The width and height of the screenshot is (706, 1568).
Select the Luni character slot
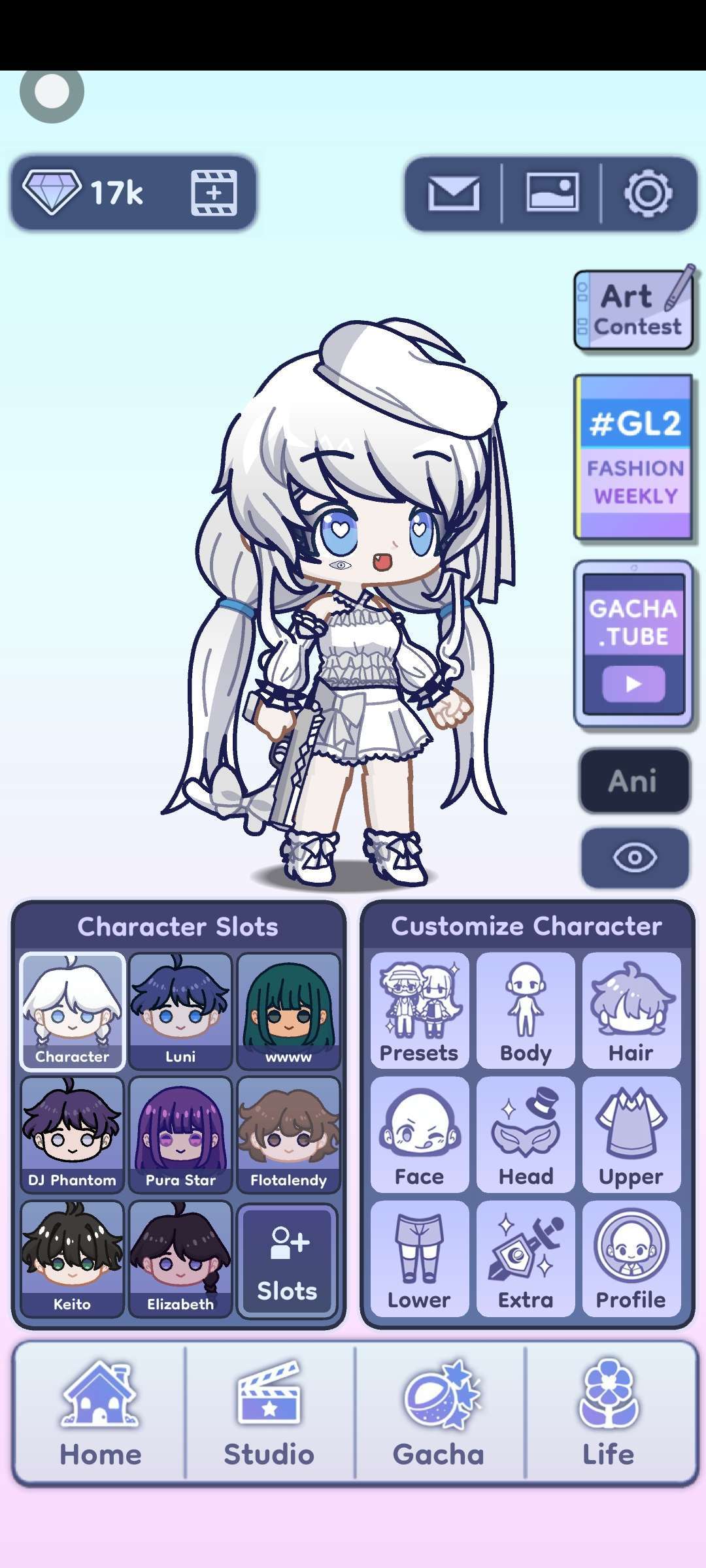click(x=180, y=1011)
